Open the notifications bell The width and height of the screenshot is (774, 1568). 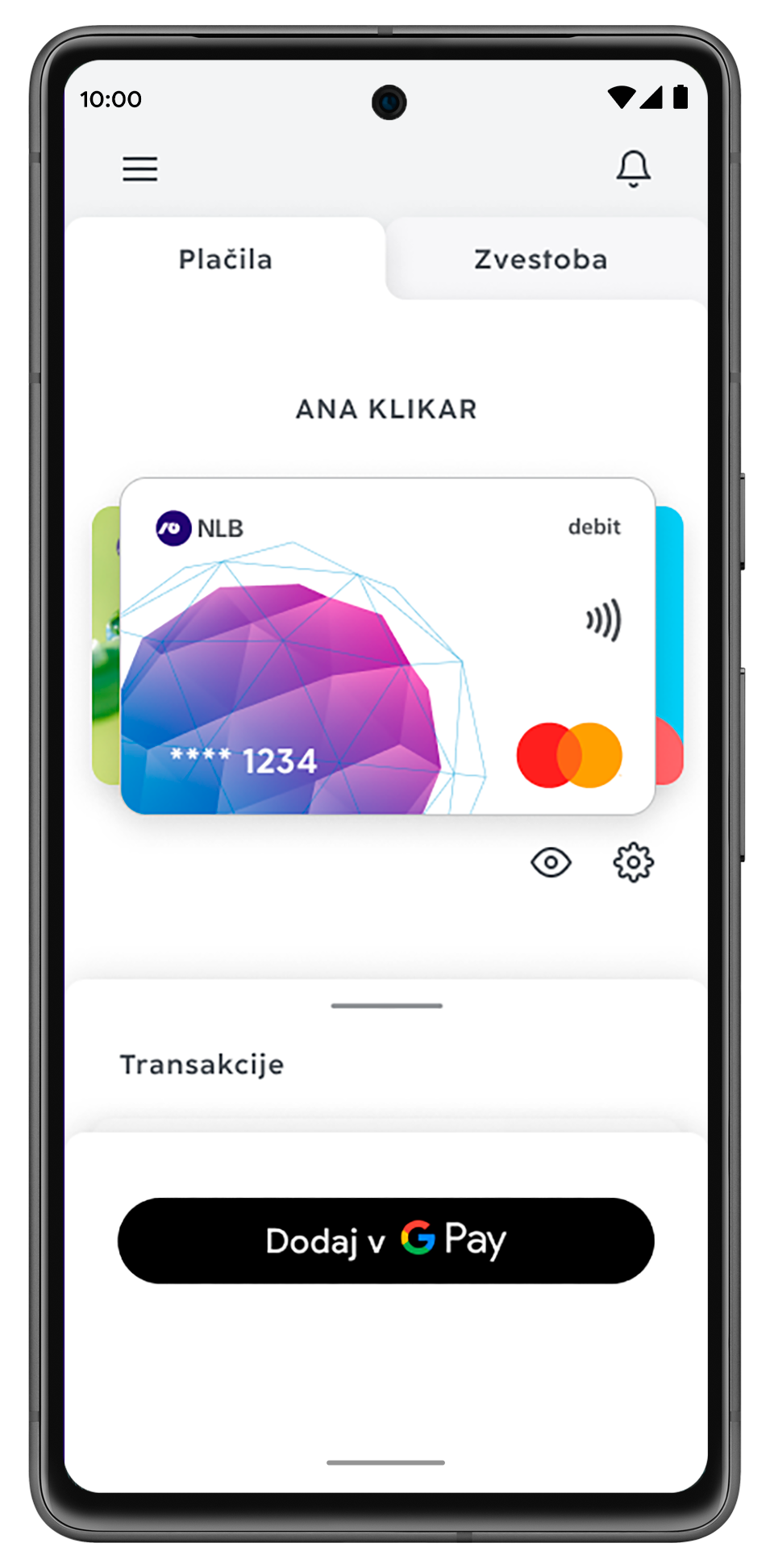click(633, 169)
